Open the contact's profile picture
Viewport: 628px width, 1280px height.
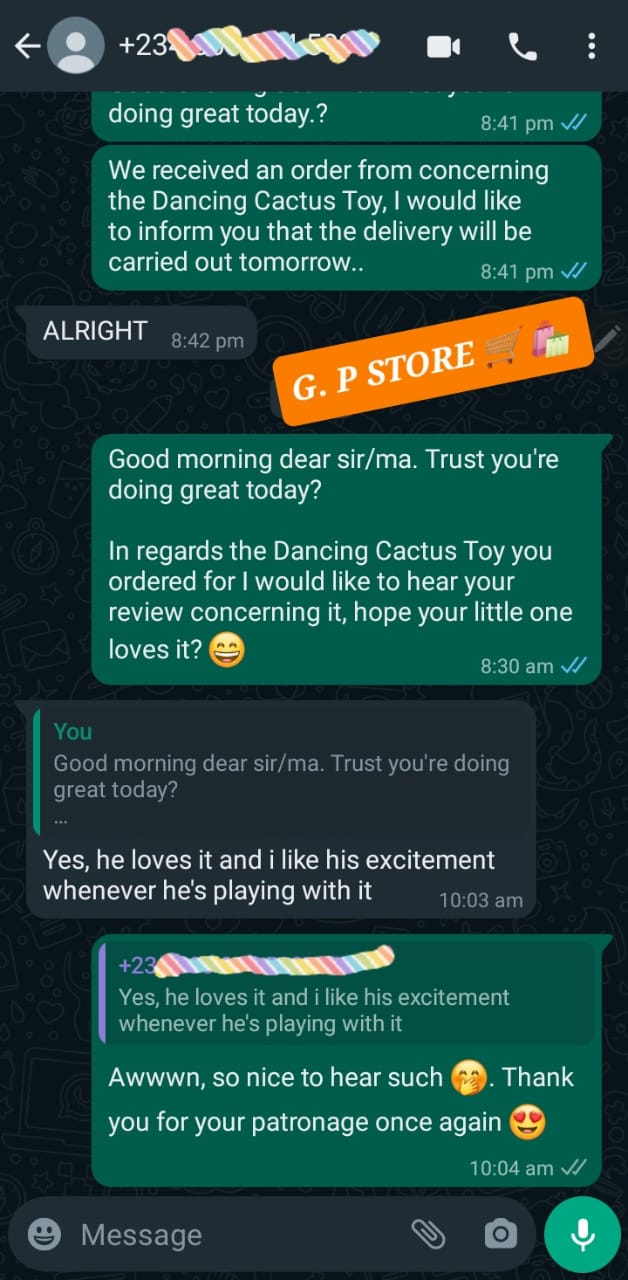tap(76, 46)
